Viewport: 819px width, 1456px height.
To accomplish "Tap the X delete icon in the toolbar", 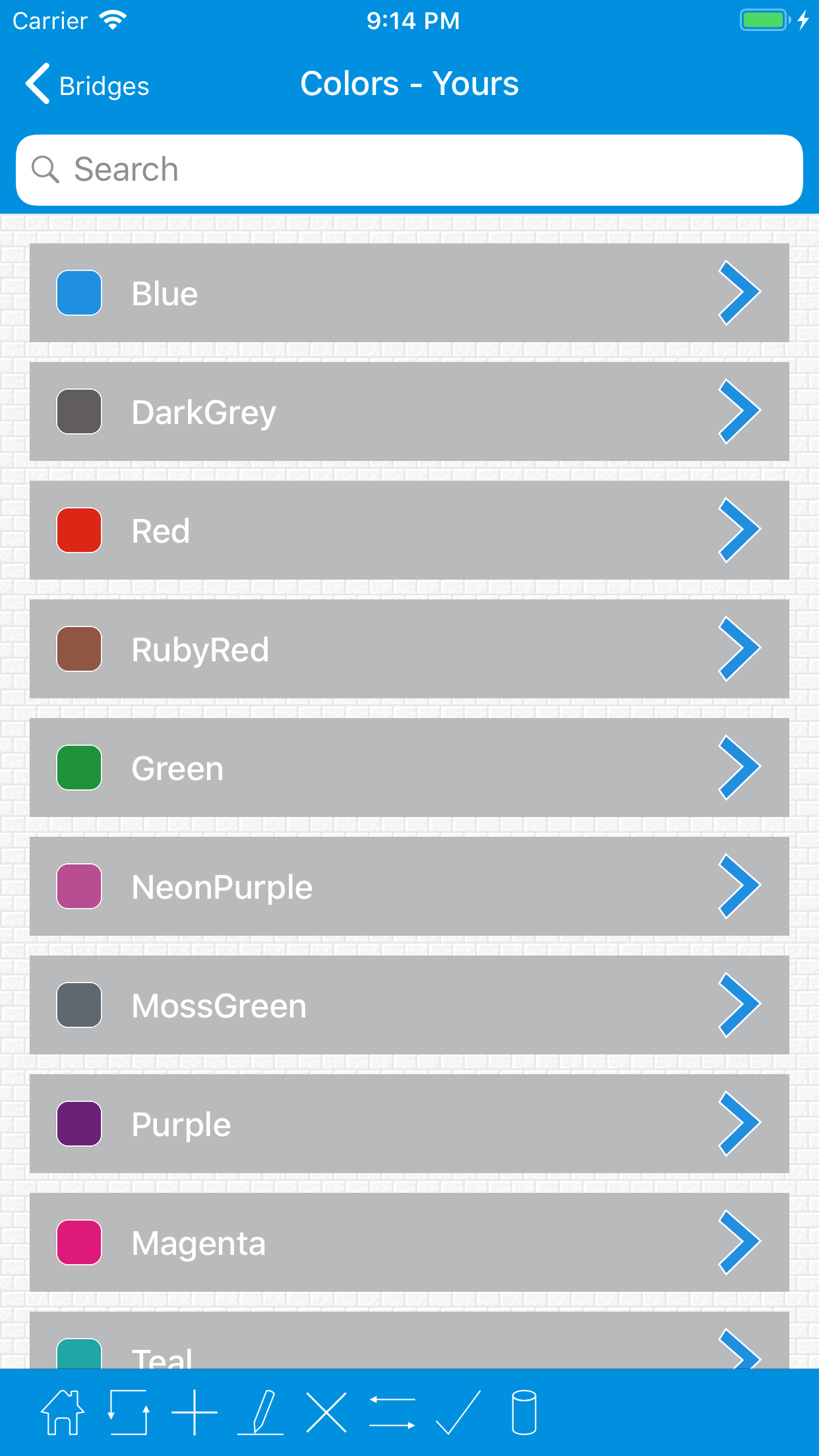I will (x=328, y=1412).
